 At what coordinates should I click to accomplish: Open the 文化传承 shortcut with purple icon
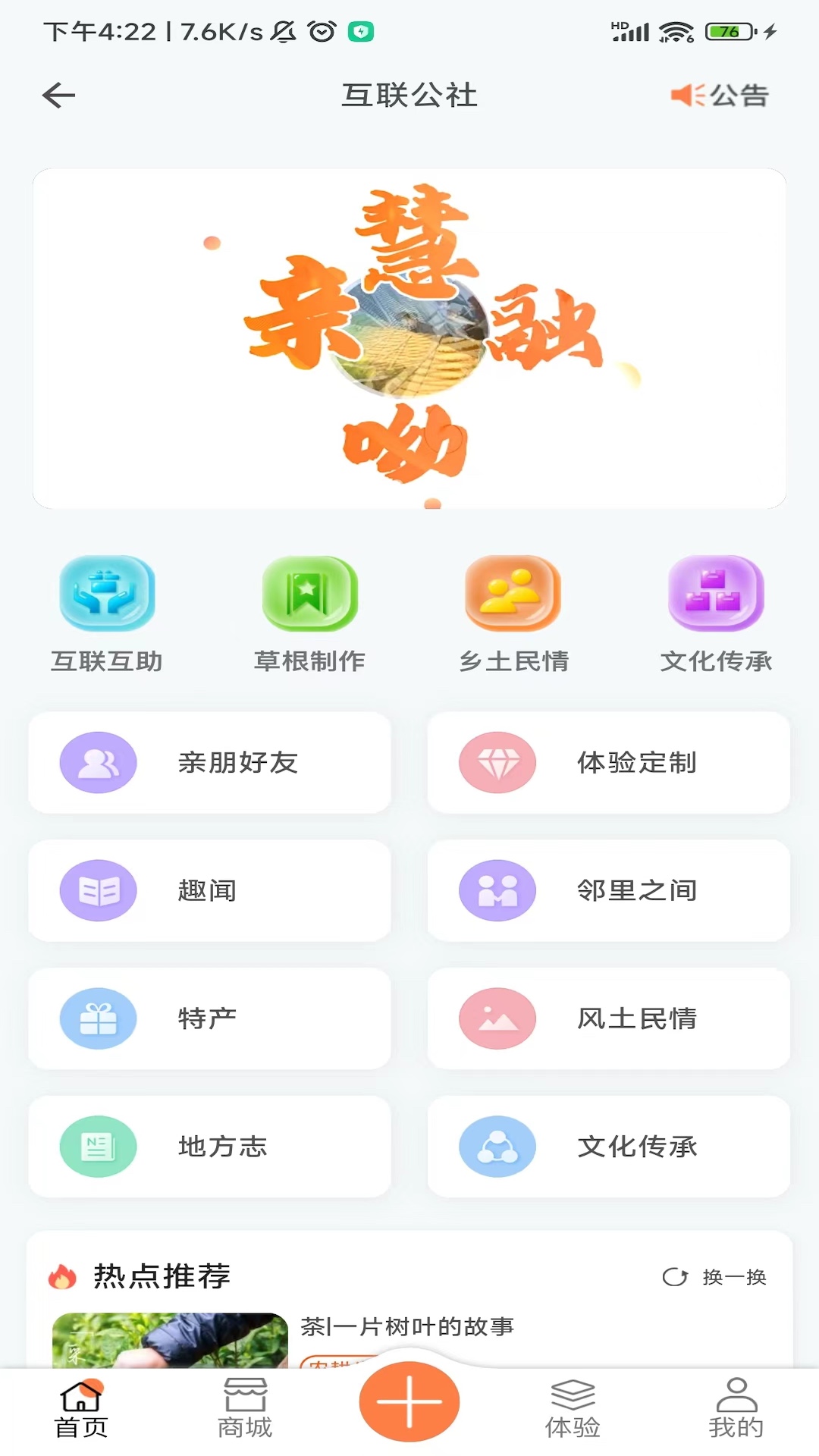pos(716,615)
